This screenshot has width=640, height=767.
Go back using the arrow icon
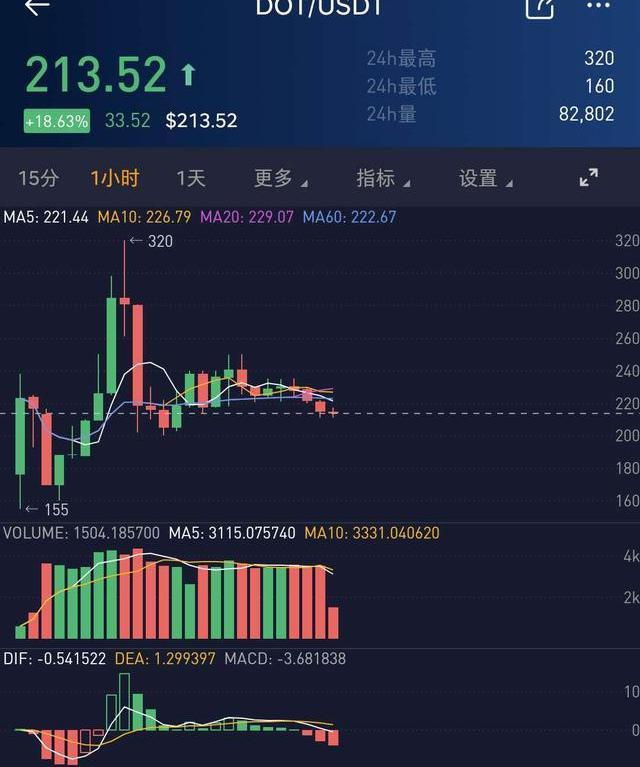click(37, 7)
